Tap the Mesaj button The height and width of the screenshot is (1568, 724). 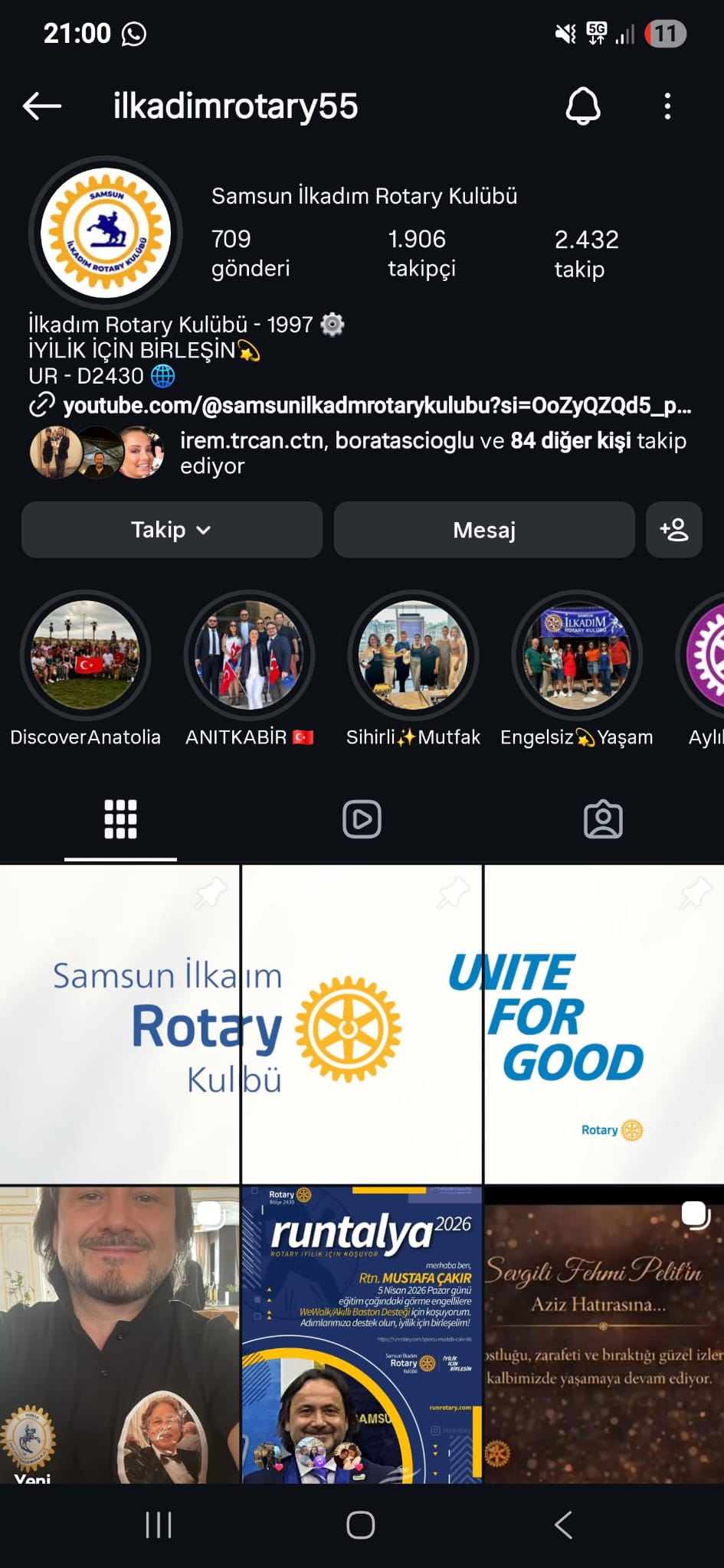(x=484, y=530)
